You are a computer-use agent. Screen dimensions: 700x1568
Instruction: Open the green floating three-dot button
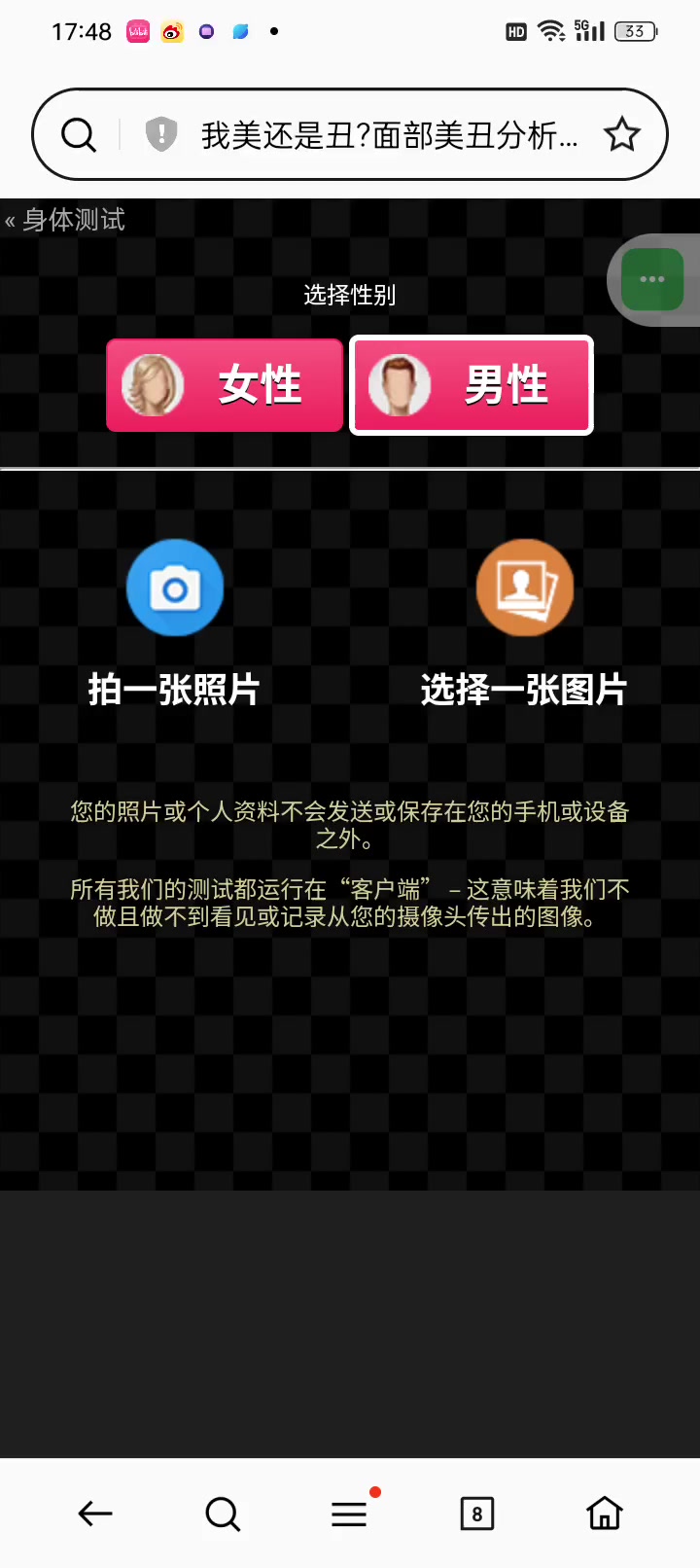[x=652, y=280]
